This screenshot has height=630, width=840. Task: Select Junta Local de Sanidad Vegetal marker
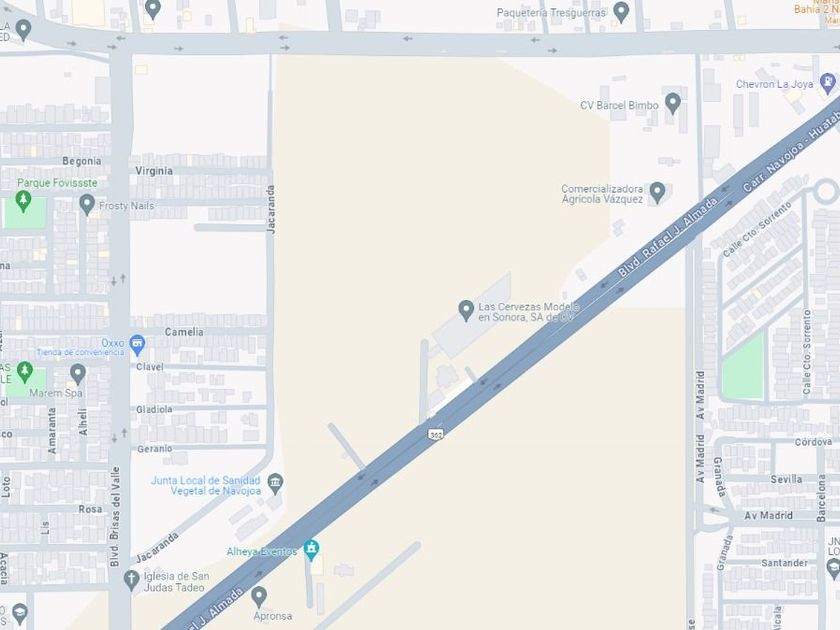pyautogui.click(x=275, y=484)
